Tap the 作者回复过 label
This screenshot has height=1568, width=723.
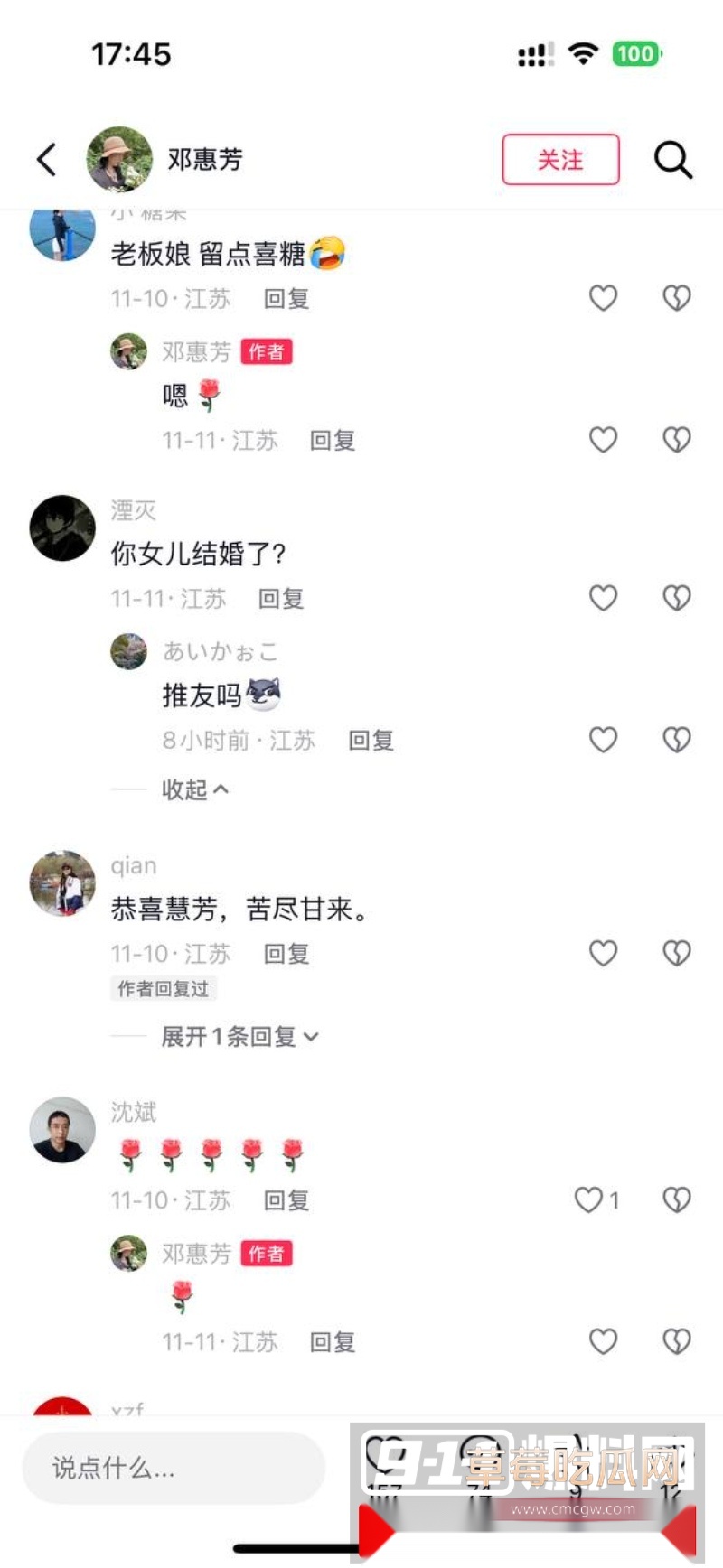pyautogui.click(x=162, y=988)
